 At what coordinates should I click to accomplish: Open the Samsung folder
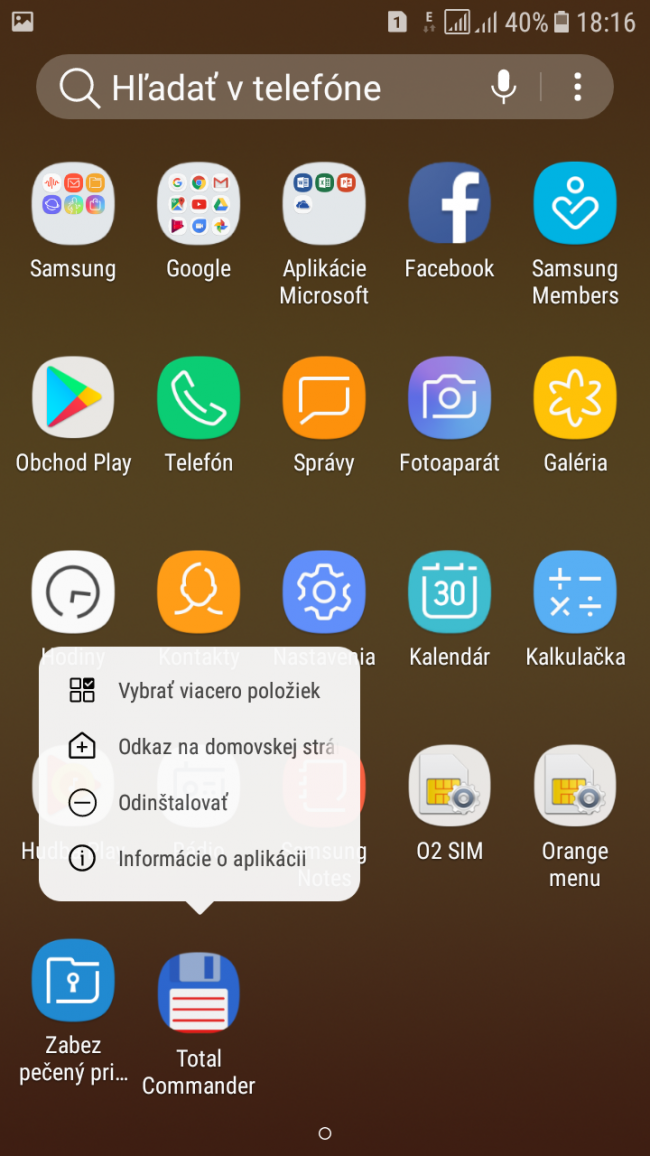click(x=73, y=203)
